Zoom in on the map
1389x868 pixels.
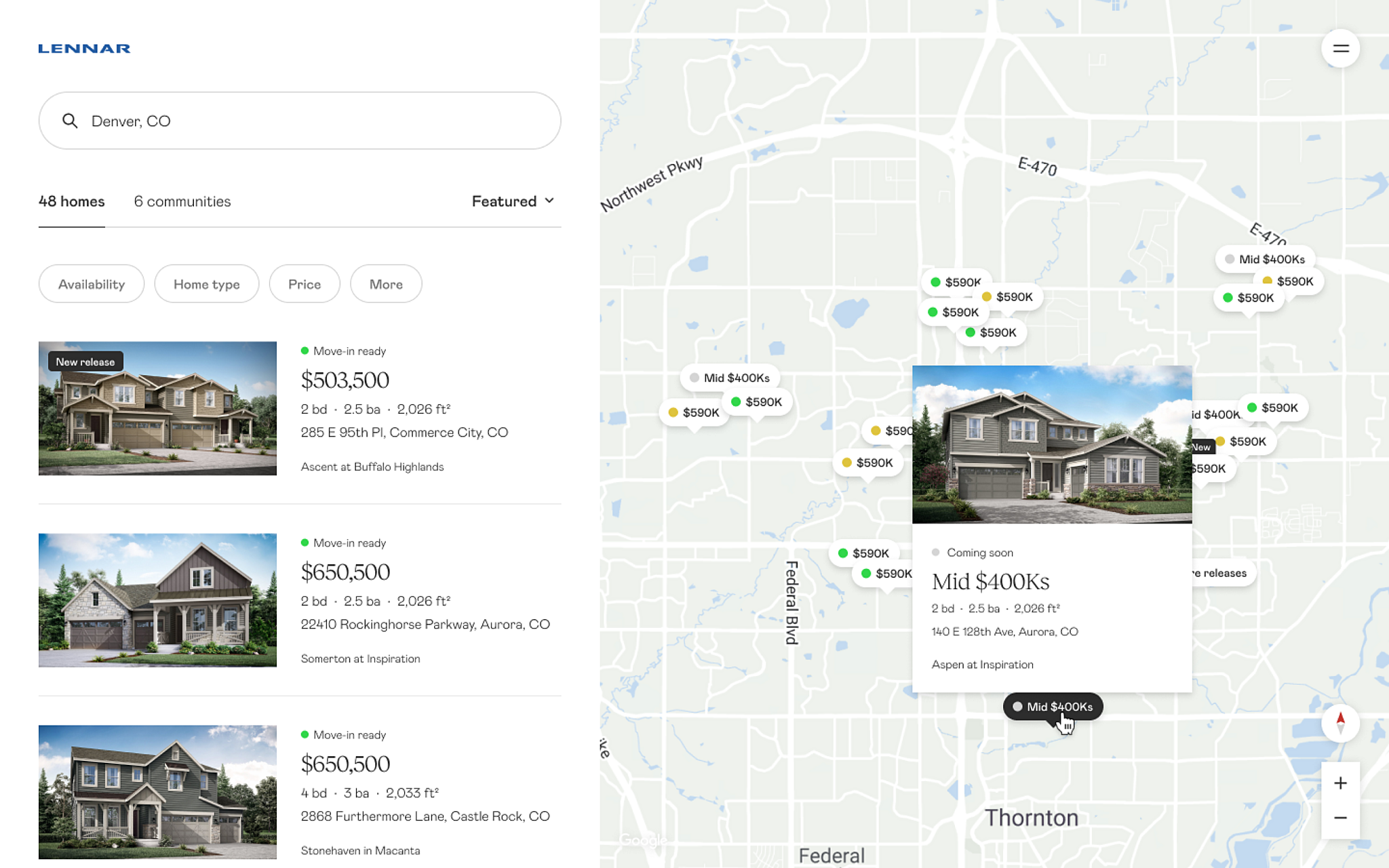1340,783
